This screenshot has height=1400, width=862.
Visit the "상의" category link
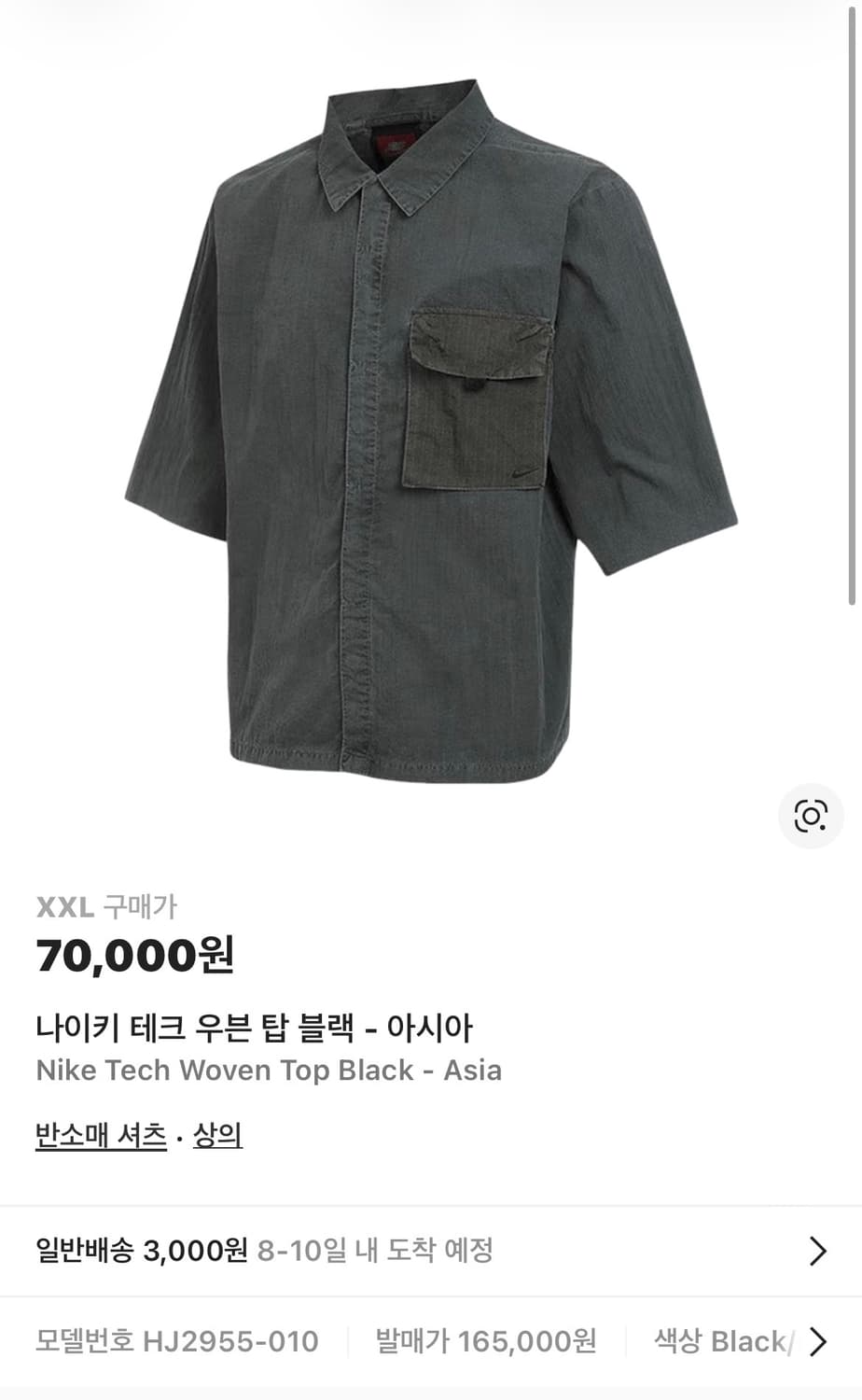(x=216, y=1136)
